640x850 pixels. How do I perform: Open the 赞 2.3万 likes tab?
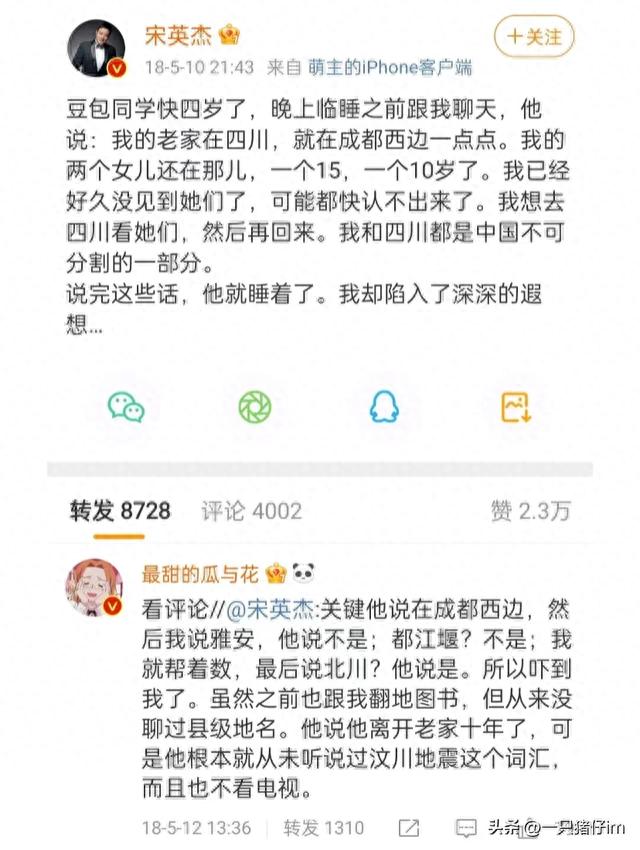coord(530,511)
